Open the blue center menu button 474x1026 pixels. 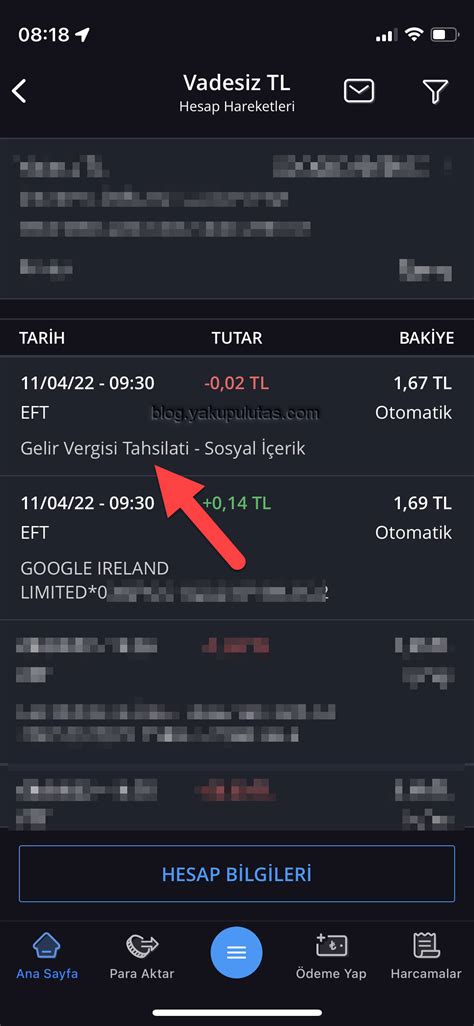coord(236,953)
